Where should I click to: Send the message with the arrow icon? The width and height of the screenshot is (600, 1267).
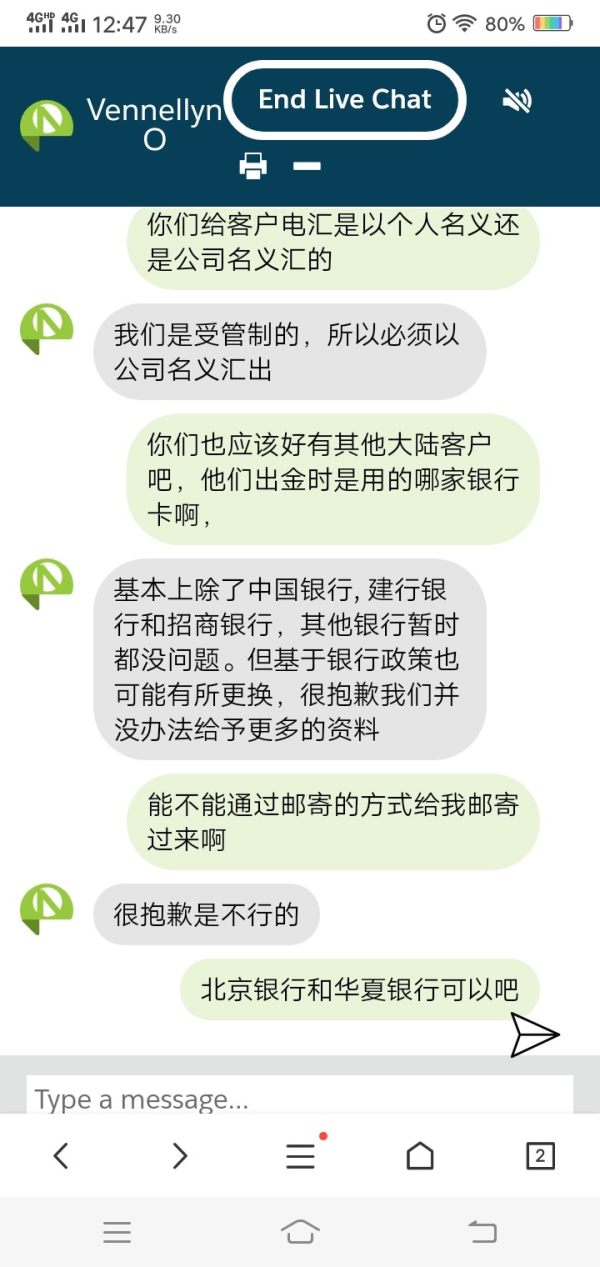point(534,1035)
